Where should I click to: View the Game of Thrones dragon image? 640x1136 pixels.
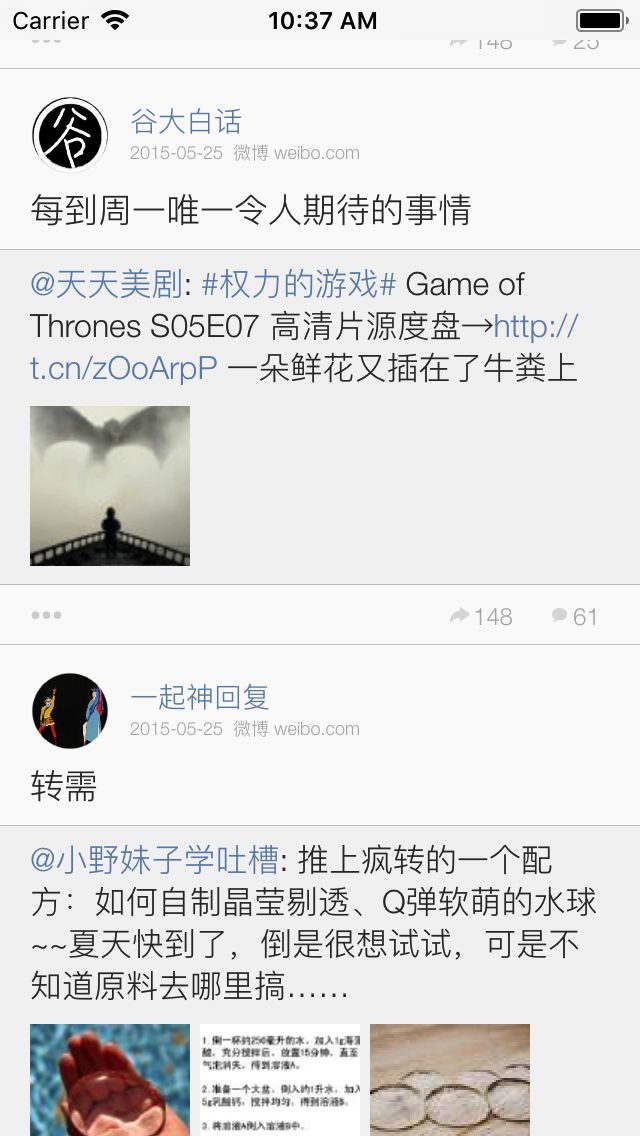click(x=109, y=485)
